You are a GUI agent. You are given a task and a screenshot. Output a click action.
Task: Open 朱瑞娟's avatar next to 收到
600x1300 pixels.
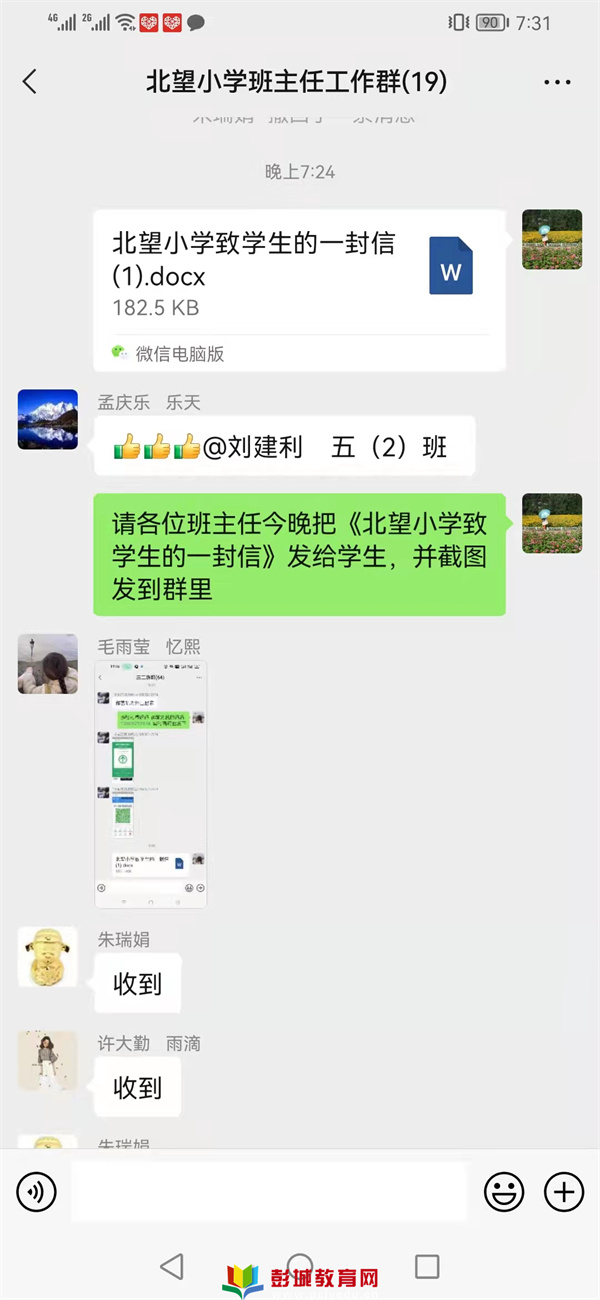48,957
